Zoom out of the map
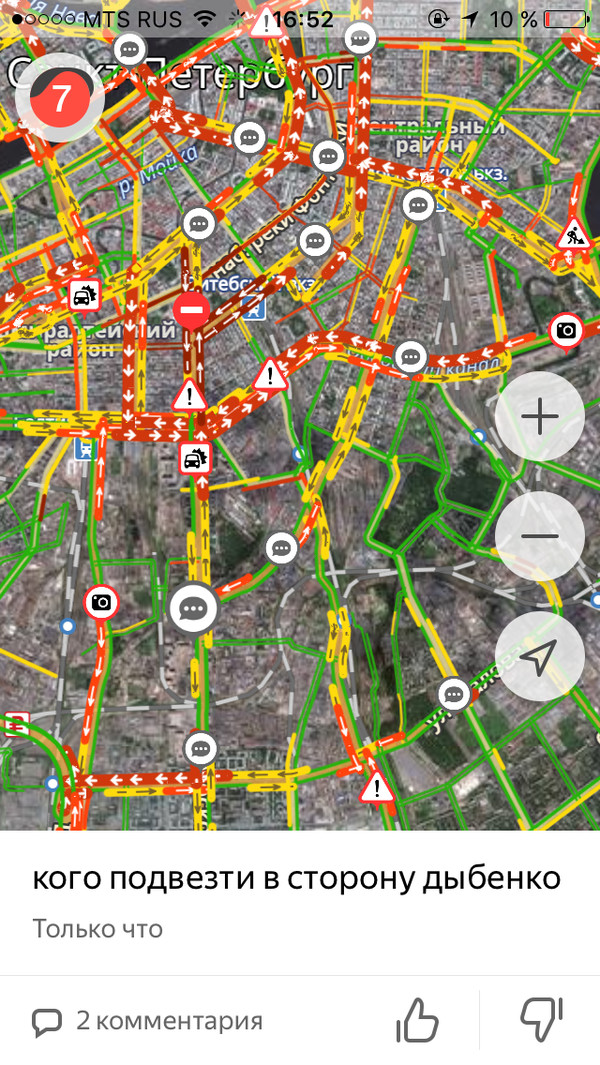This screenshot has height=1065, width=600. [x=540, y=537]
